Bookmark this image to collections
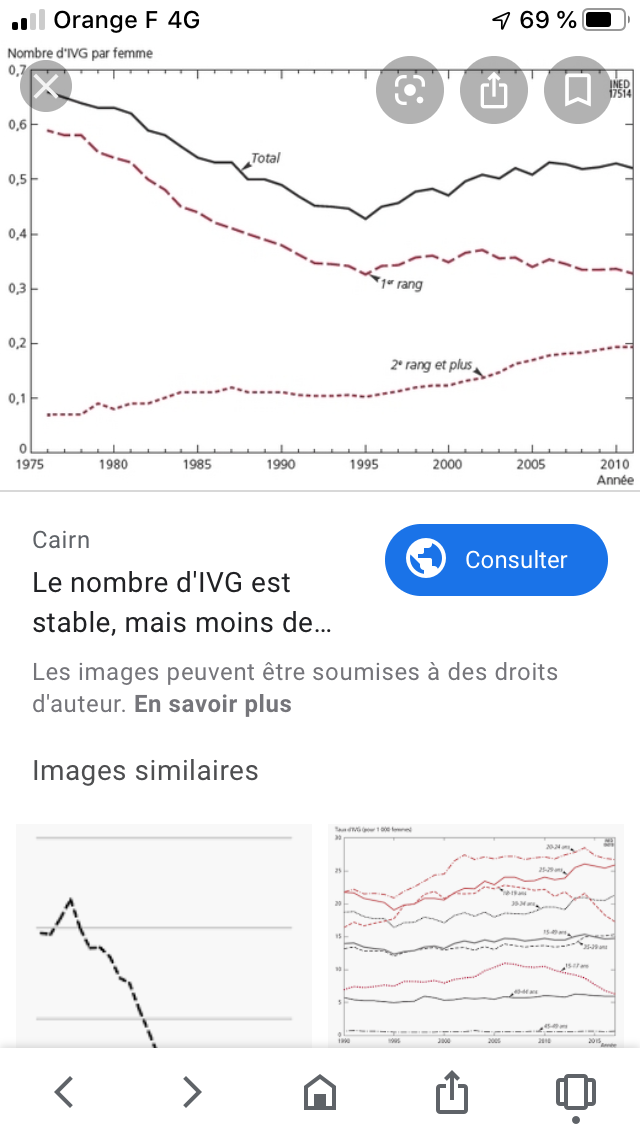This screenshot has width=640, height=1136. [577, 91]
